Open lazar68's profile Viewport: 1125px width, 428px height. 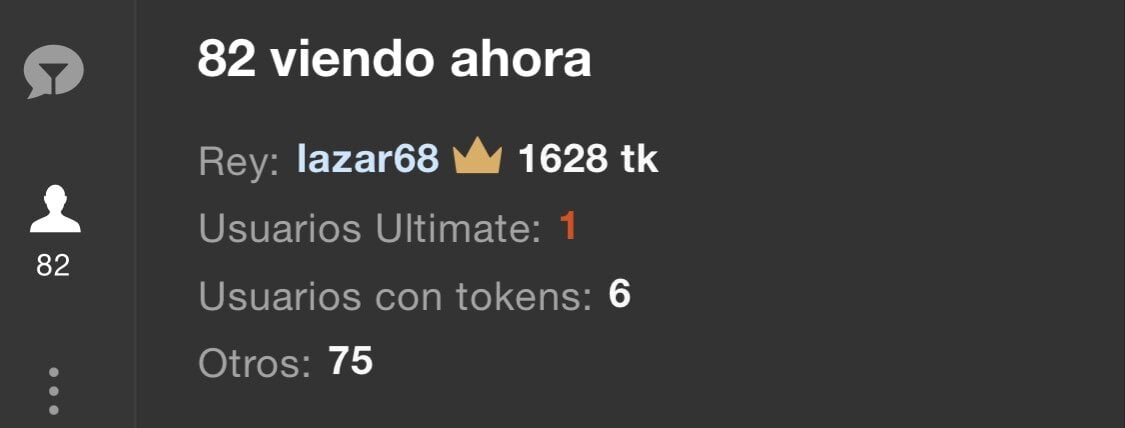coord(367,159)
